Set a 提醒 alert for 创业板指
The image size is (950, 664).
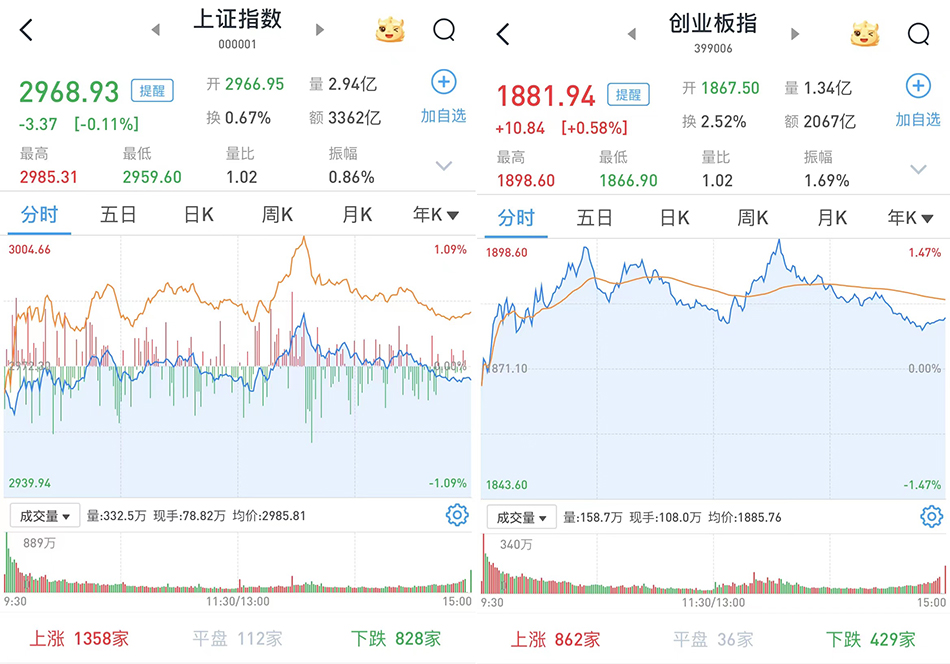click(x=629, y=95)
